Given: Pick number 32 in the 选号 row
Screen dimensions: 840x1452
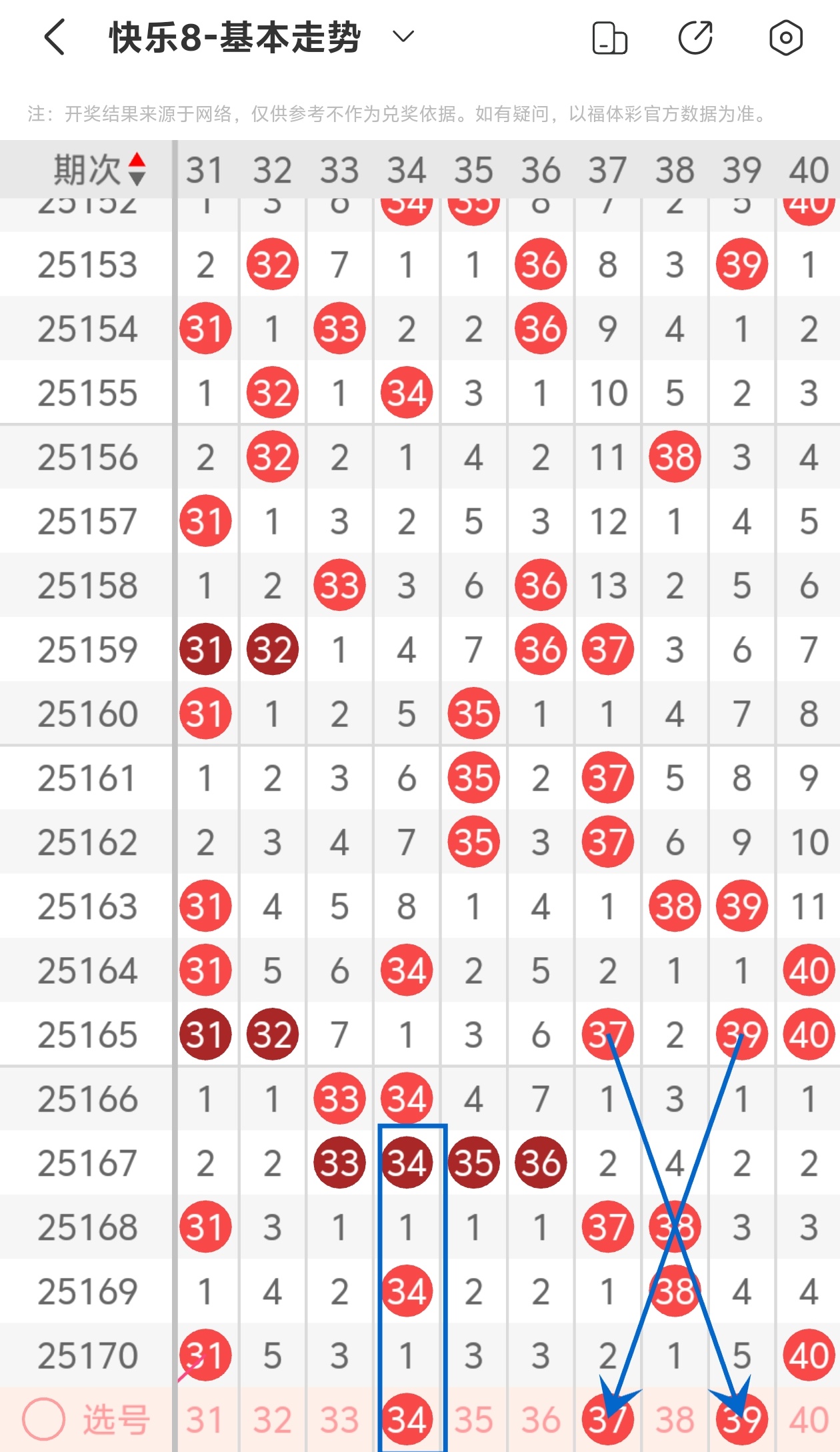Looking at the screenshot, I should coord(272,1419).
